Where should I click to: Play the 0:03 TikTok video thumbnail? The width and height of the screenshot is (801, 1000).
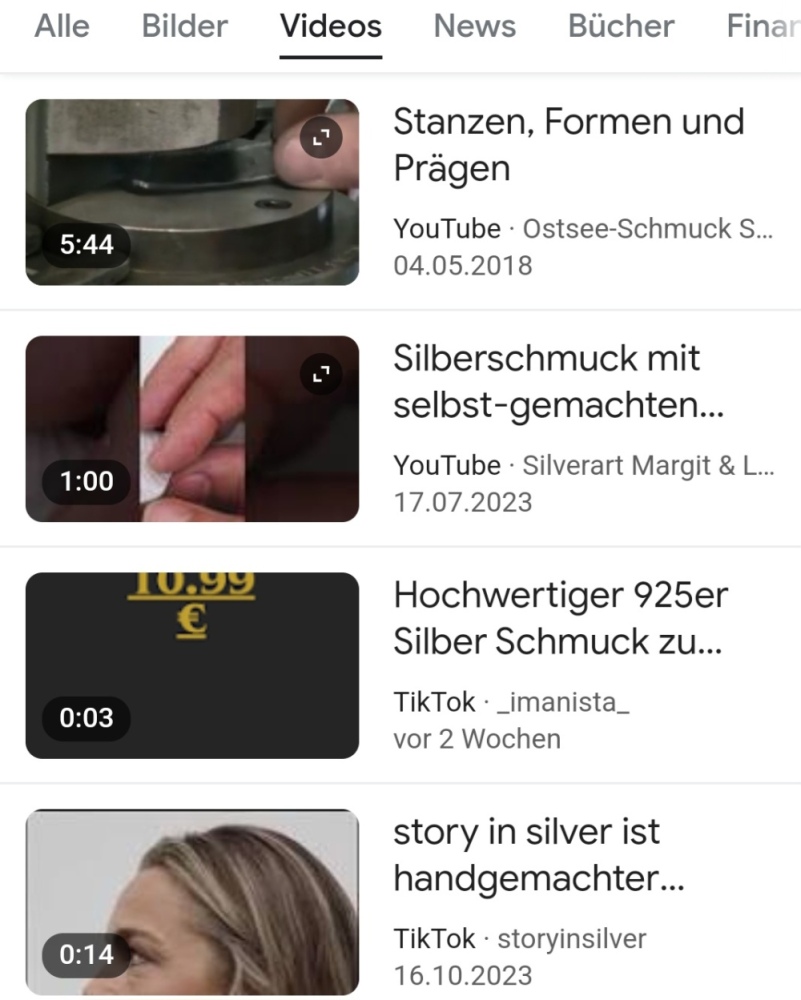pyautogui.click(x=192, y=665)
